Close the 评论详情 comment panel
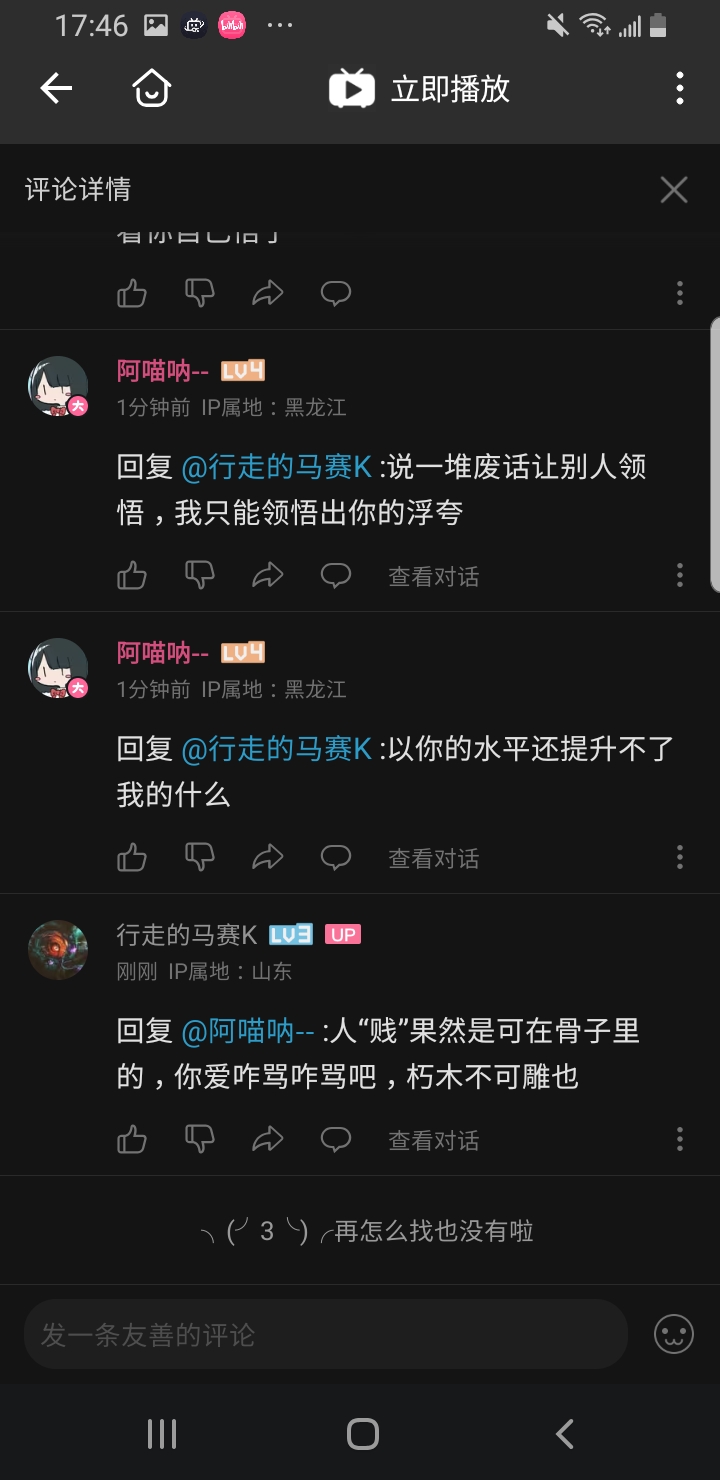The height and width of the screenshot is (1480, 720). click(x=674, y=189)
